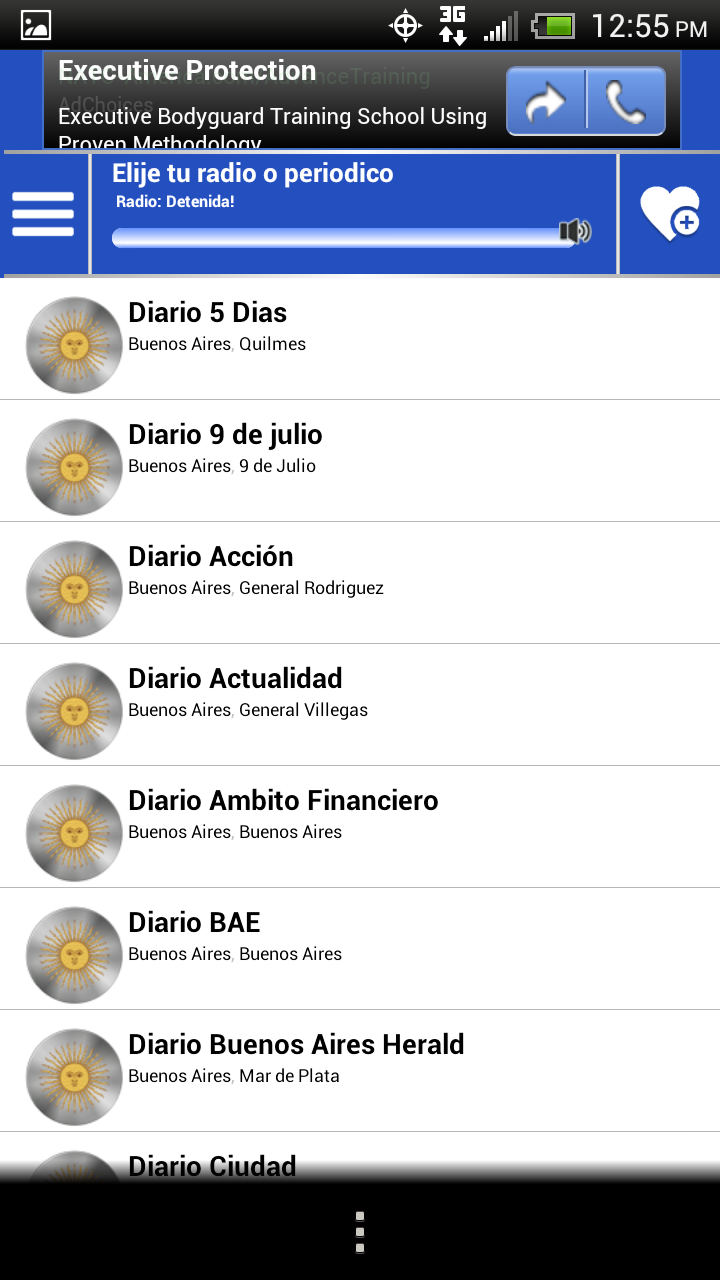View Diario Actualidad
720x1280 pixels.
pyautogui.click(x=360, y=704)
